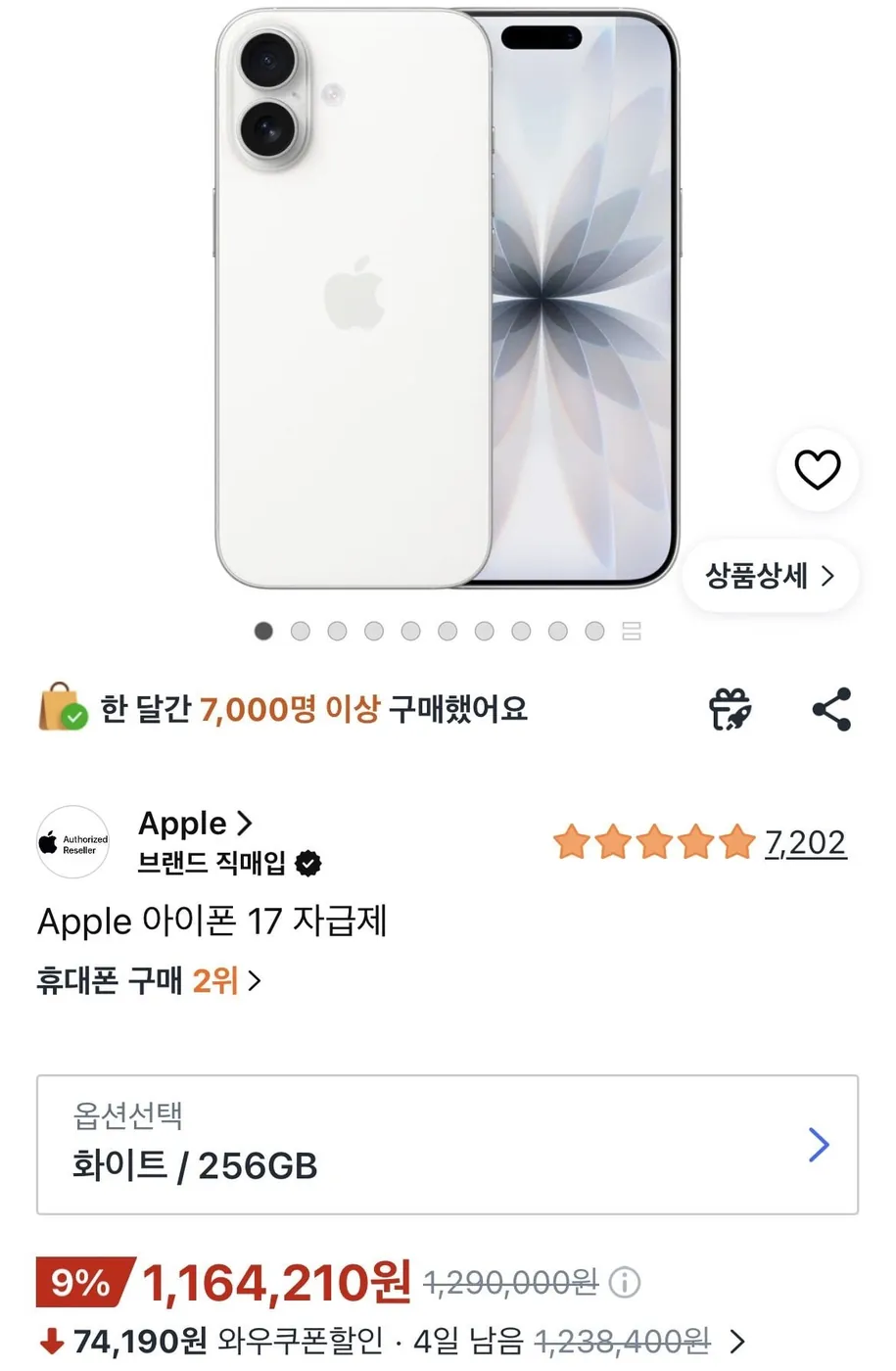This screenshot has height=1371, width=896.
Task: Select the first carousel dot
Action: [x=262, y=632]
